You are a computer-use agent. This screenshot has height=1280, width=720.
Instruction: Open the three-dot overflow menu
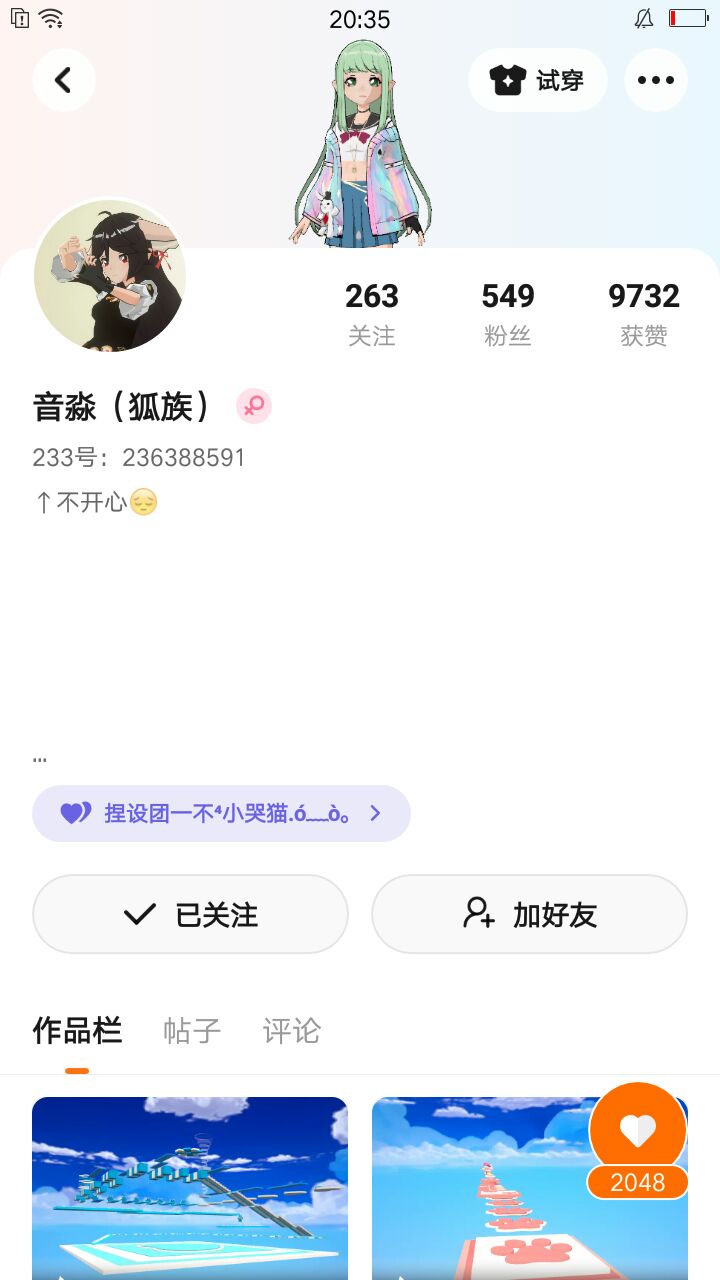655,80
